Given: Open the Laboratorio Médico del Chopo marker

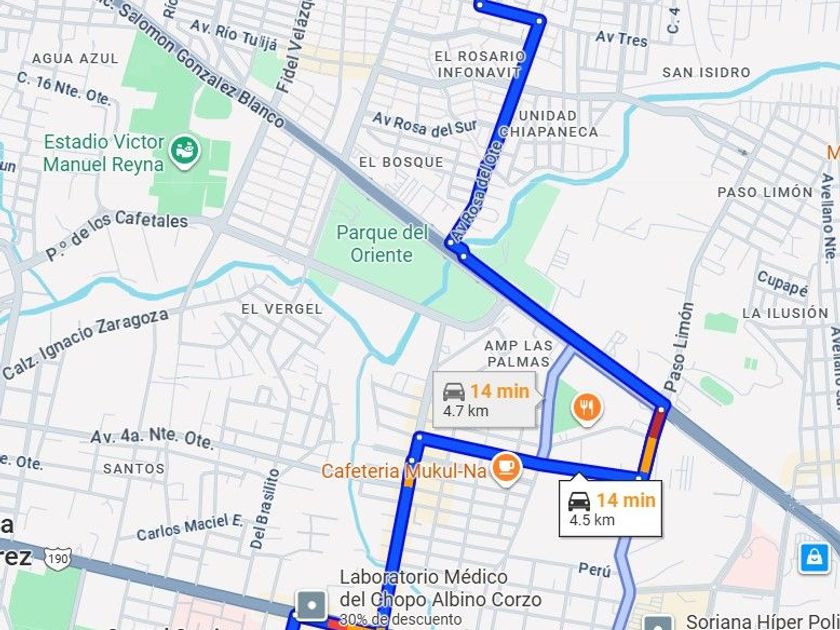Looking at the screenshot, I should (311, 606).
